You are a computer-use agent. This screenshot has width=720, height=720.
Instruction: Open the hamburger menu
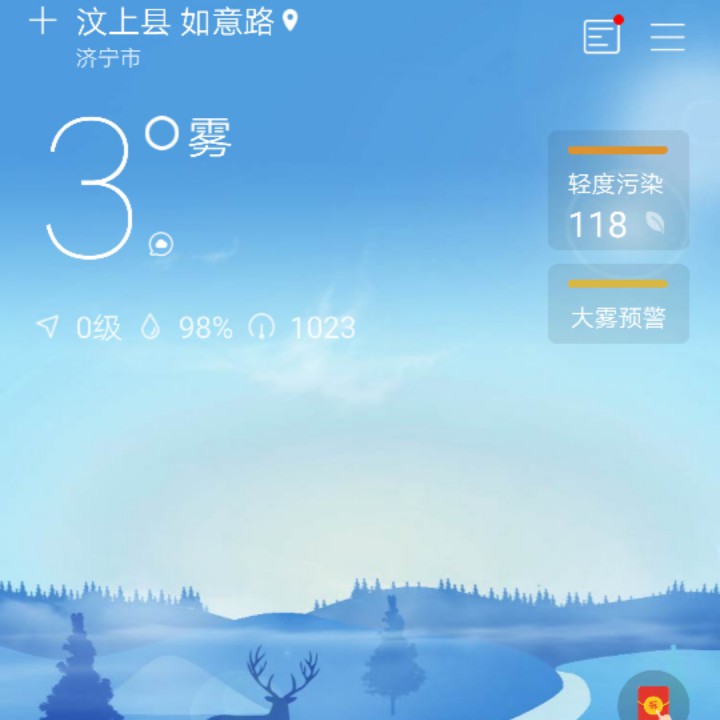(x=667, y=37)
